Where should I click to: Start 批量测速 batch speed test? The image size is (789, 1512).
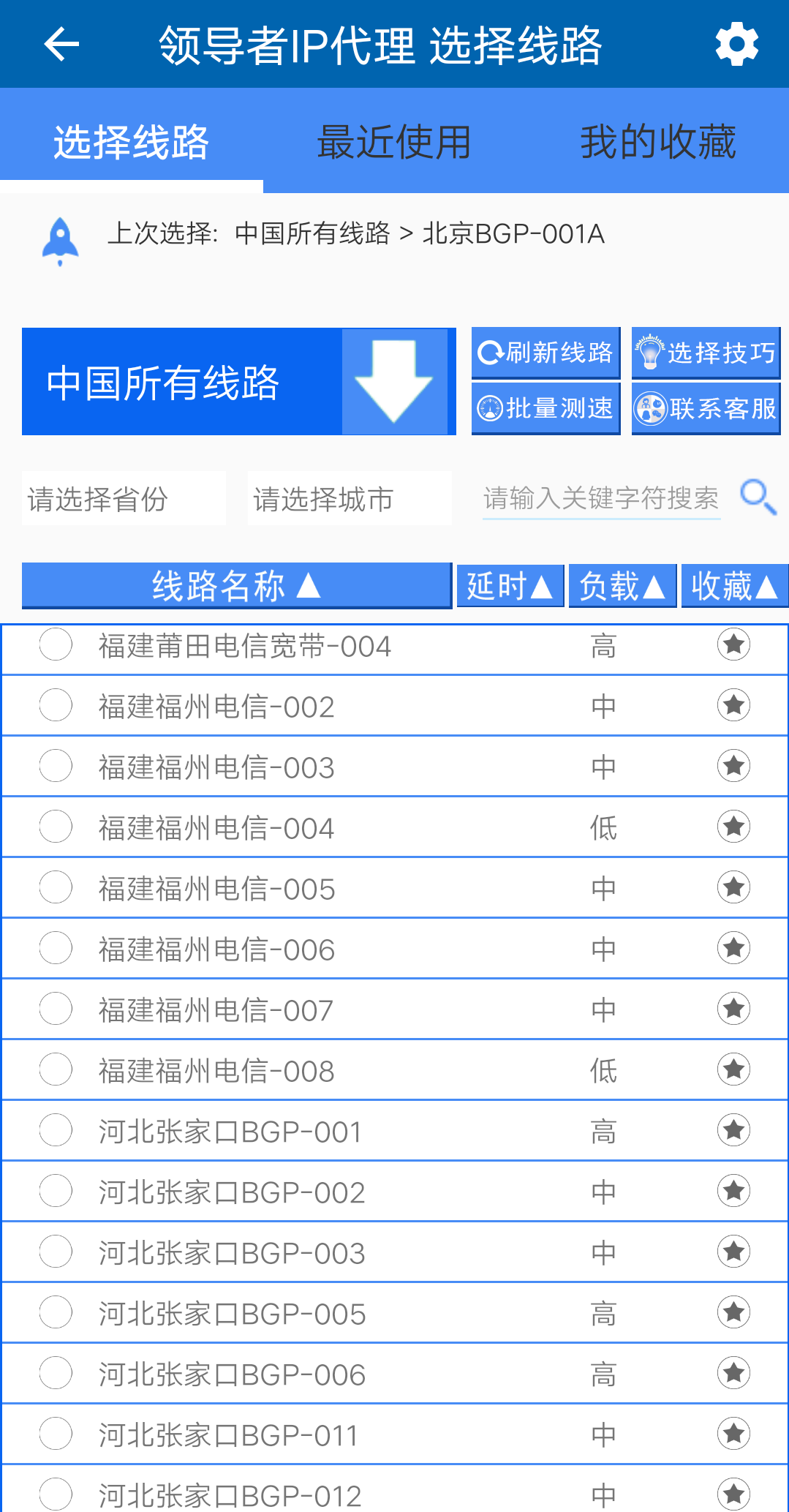click(x=545, y=408)
